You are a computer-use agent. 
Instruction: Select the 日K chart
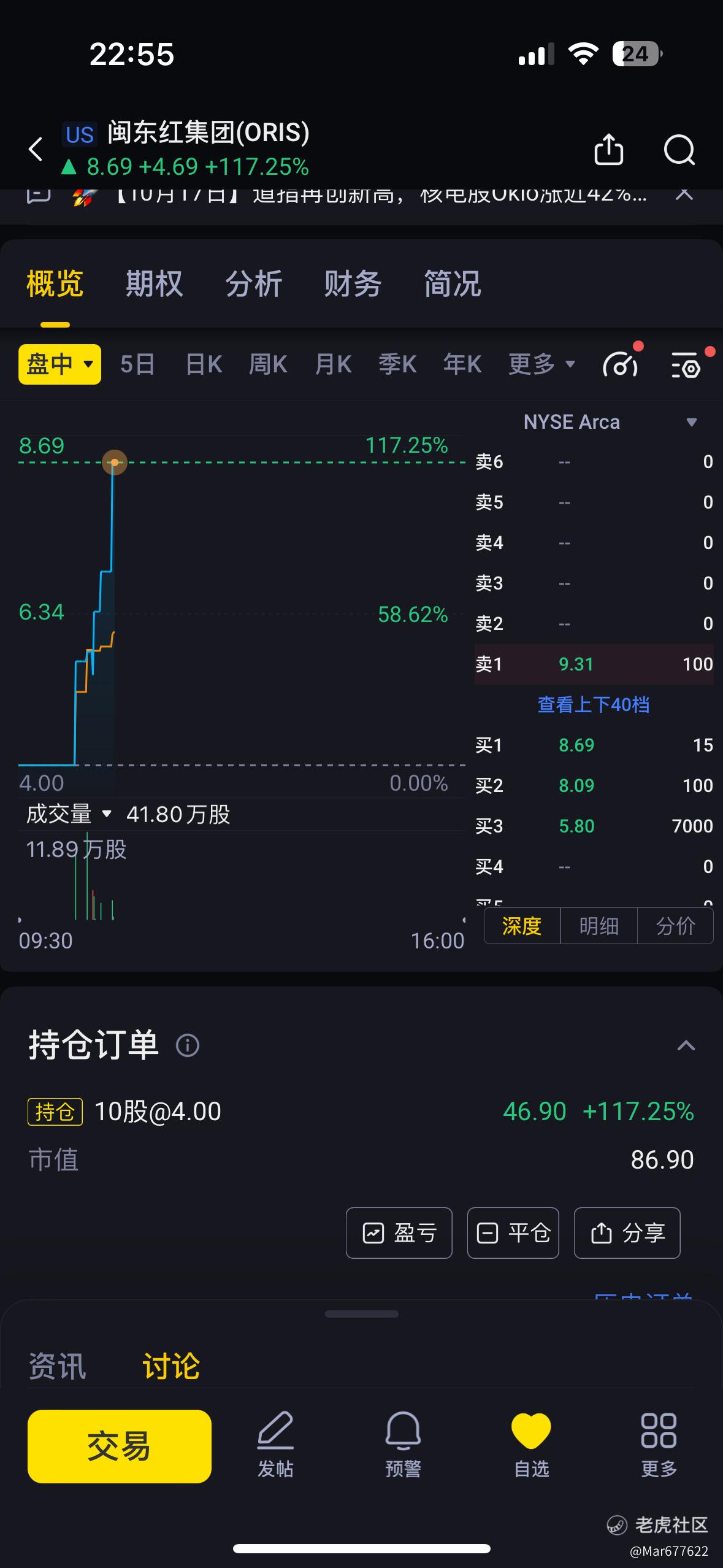pos(204,364)
